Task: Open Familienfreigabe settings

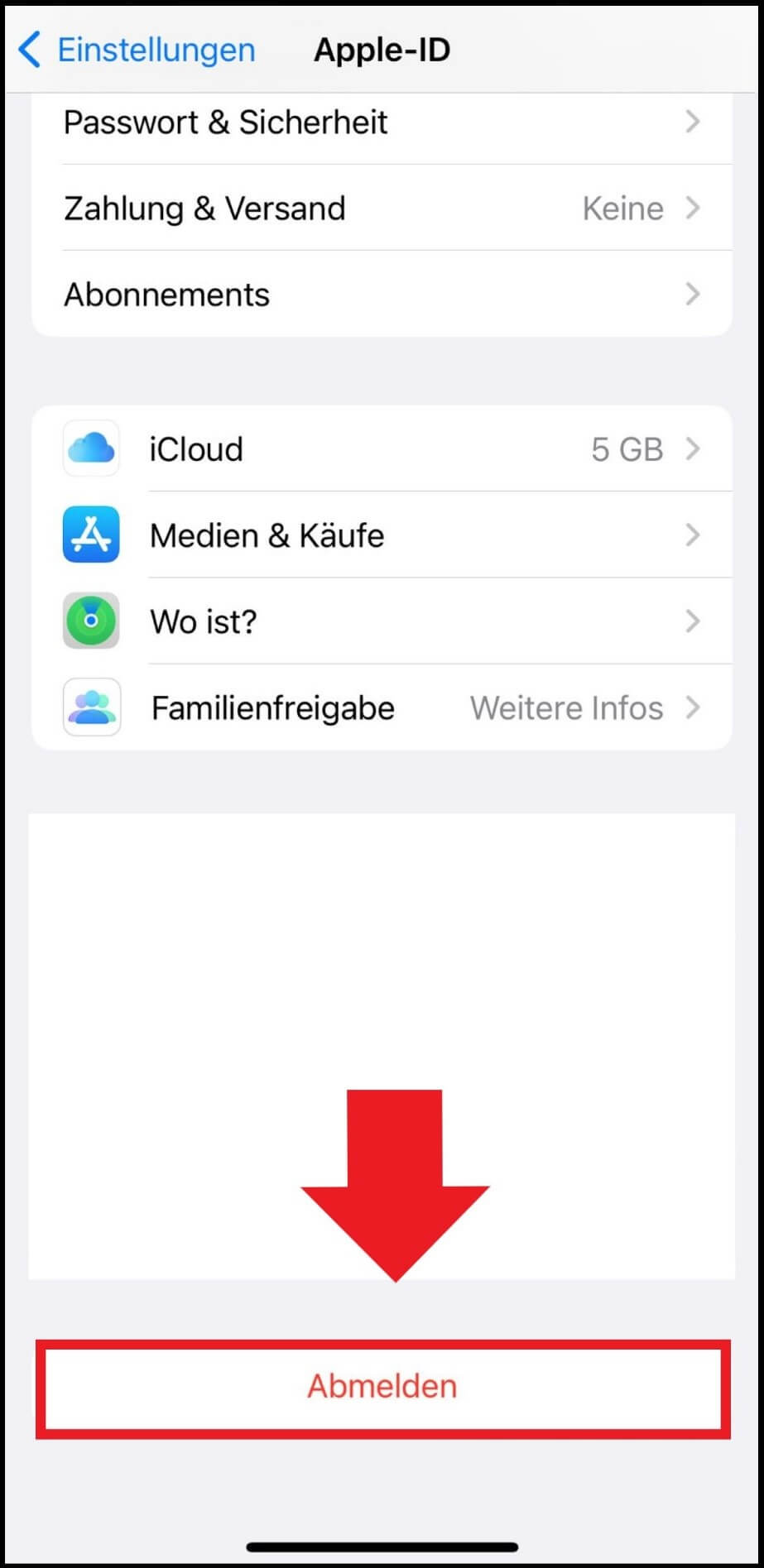Action: point(382,707)
